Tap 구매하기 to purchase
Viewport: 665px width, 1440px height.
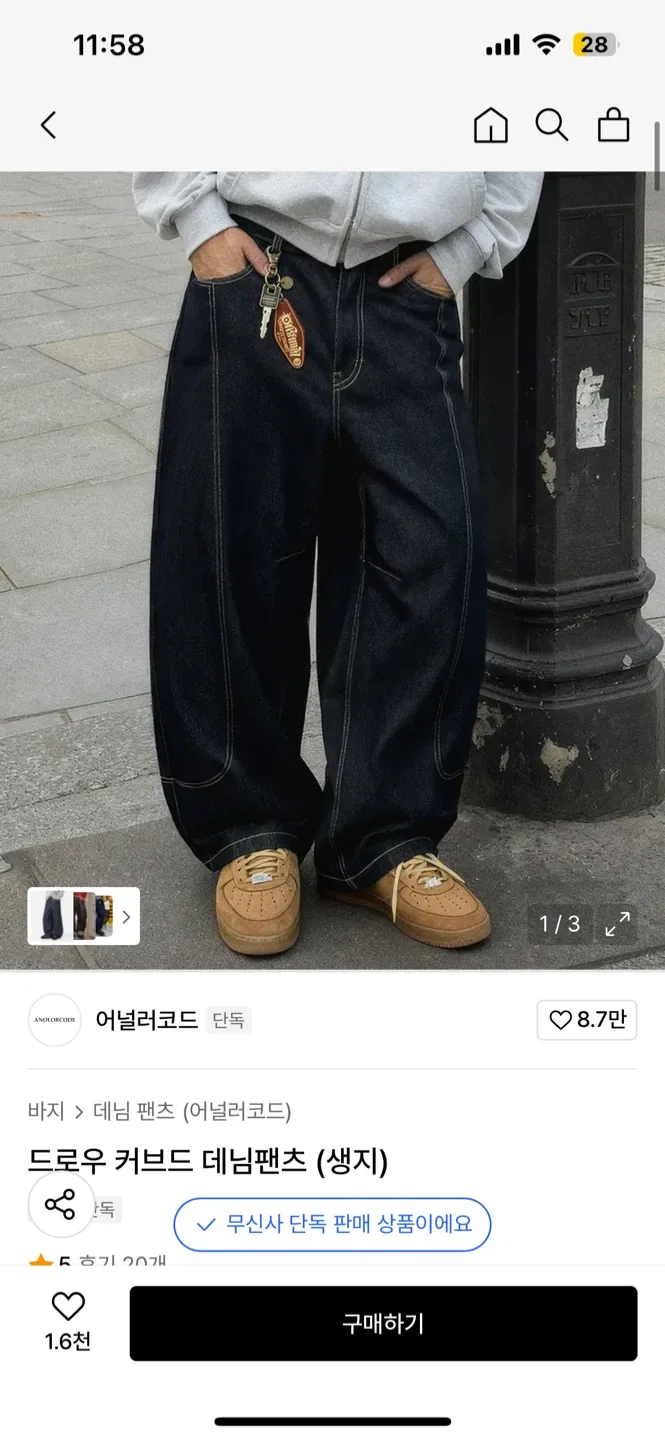(383, 1323)
